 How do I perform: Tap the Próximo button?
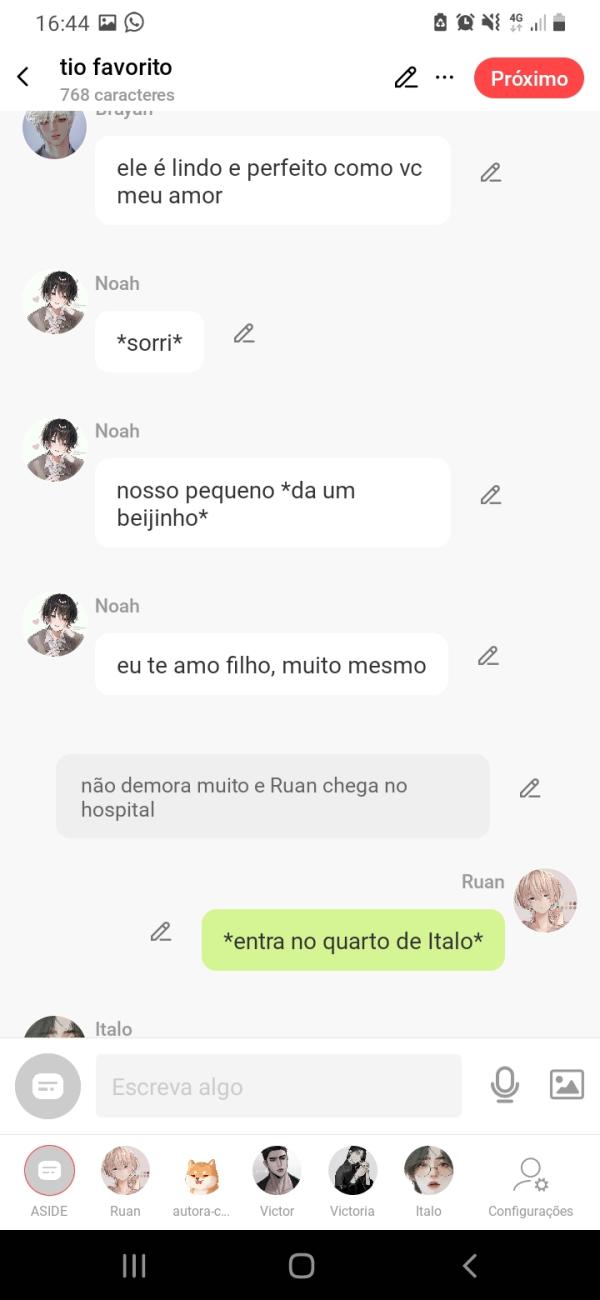(x=528, y=78)
